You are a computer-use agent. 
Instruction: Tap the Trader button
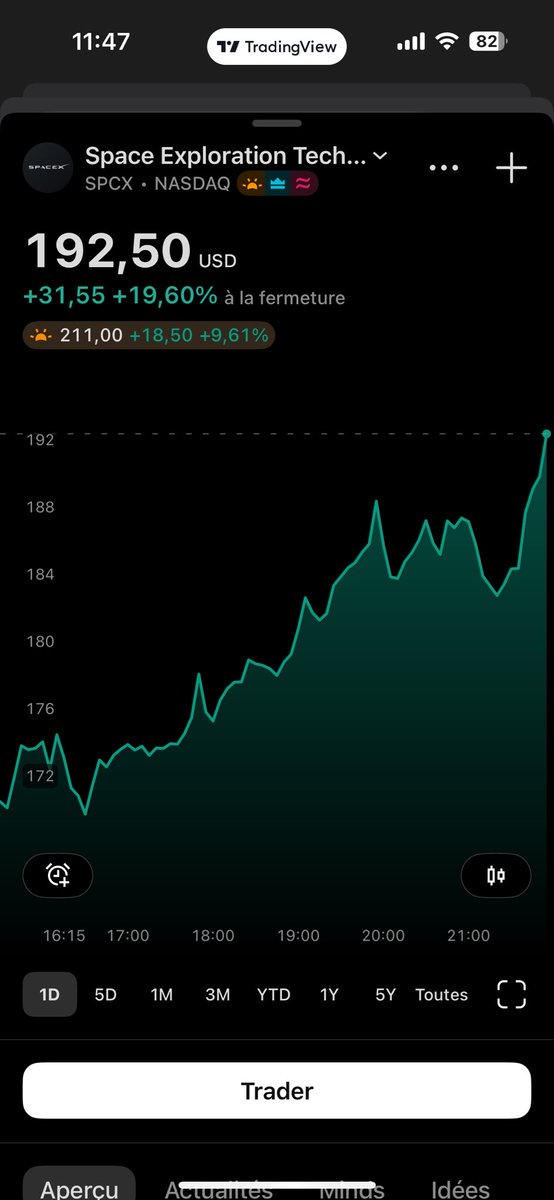[x=277, y=1090]
